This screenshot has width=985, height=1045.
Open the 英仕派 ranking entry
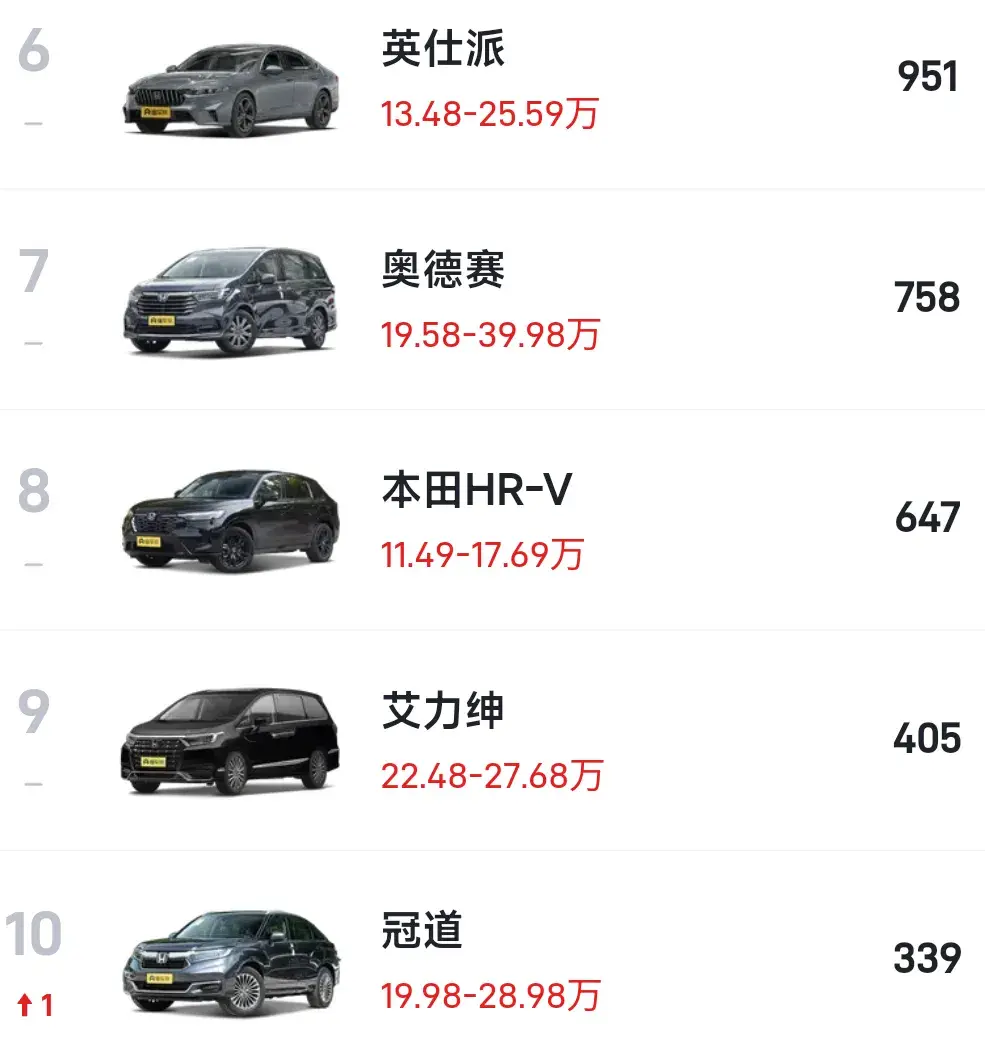[x=443, y=50]
